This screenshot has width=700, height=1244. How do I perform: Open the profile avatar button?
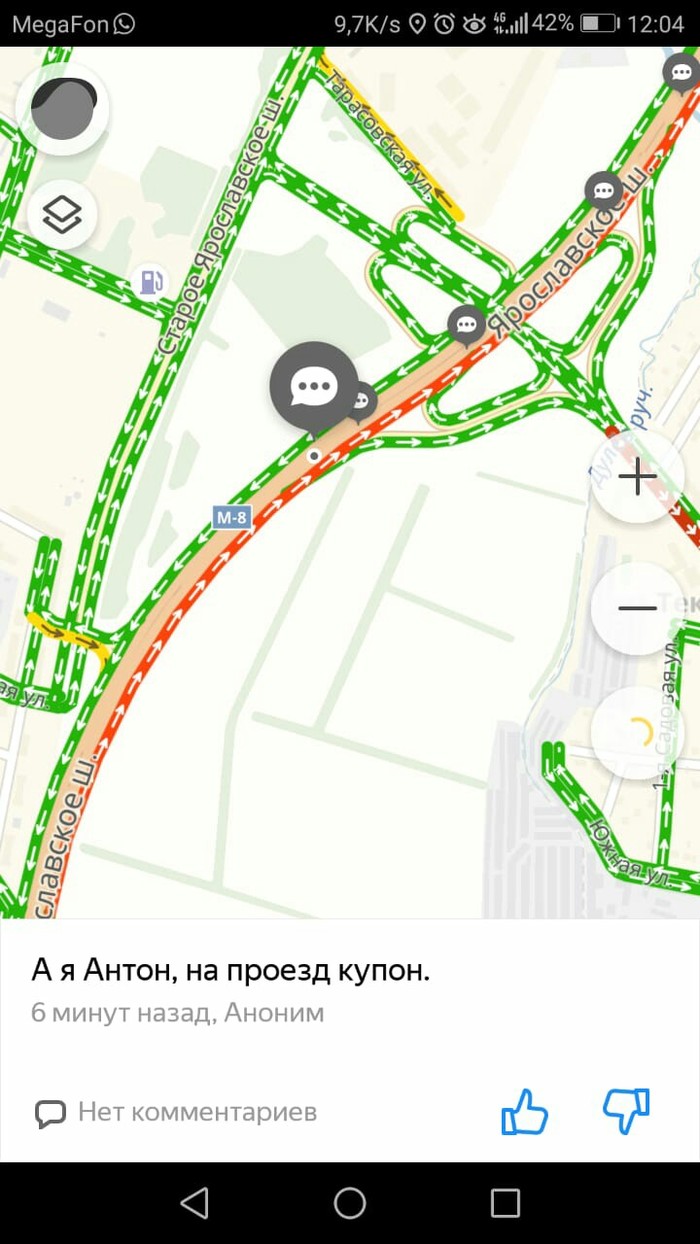coord(64,109)
